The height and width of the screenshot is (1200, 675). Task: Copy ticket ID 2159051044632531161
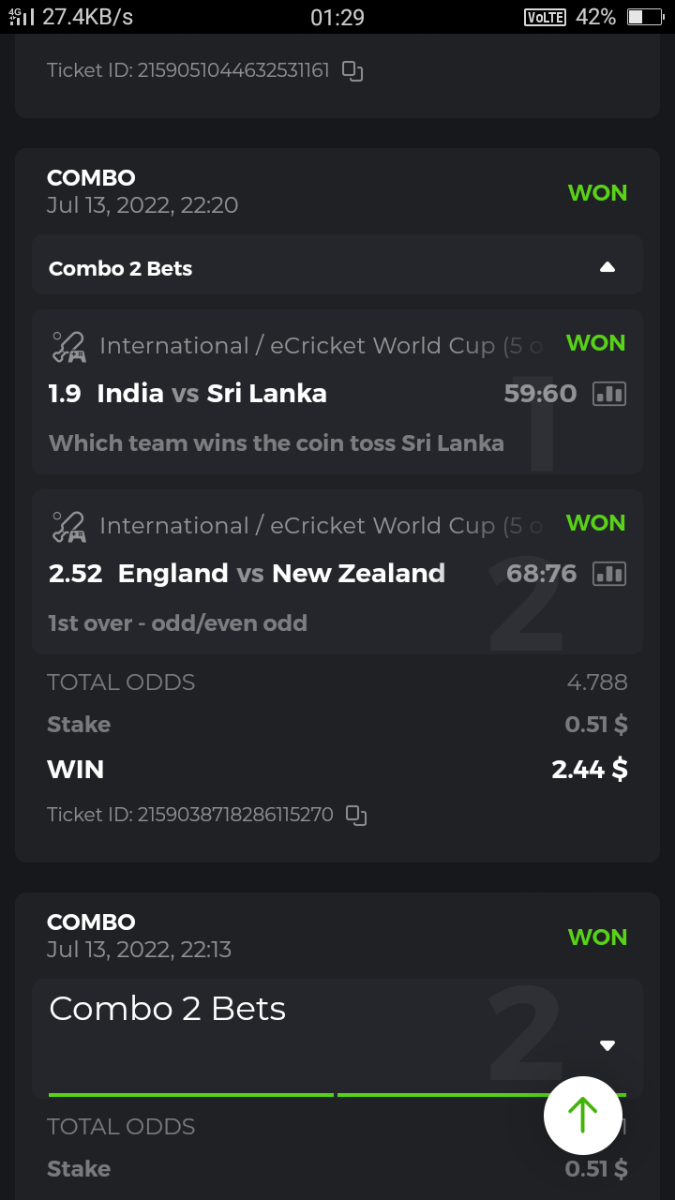click(x=352, y=71)
